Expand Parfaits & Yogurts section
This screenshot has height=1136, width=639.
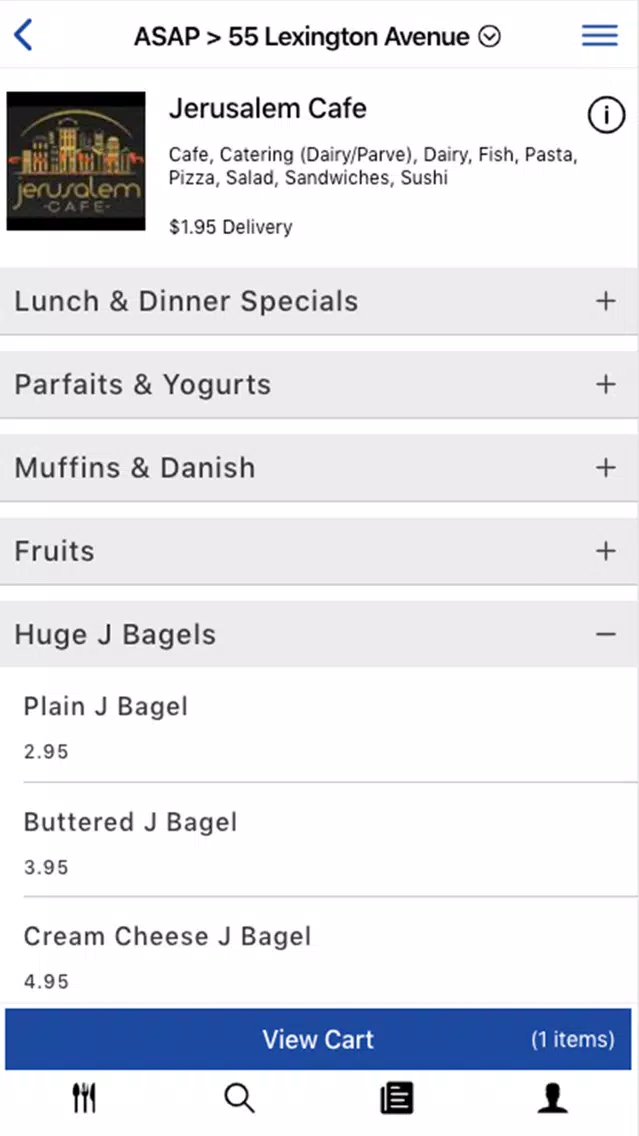click(x=319, y=384)
